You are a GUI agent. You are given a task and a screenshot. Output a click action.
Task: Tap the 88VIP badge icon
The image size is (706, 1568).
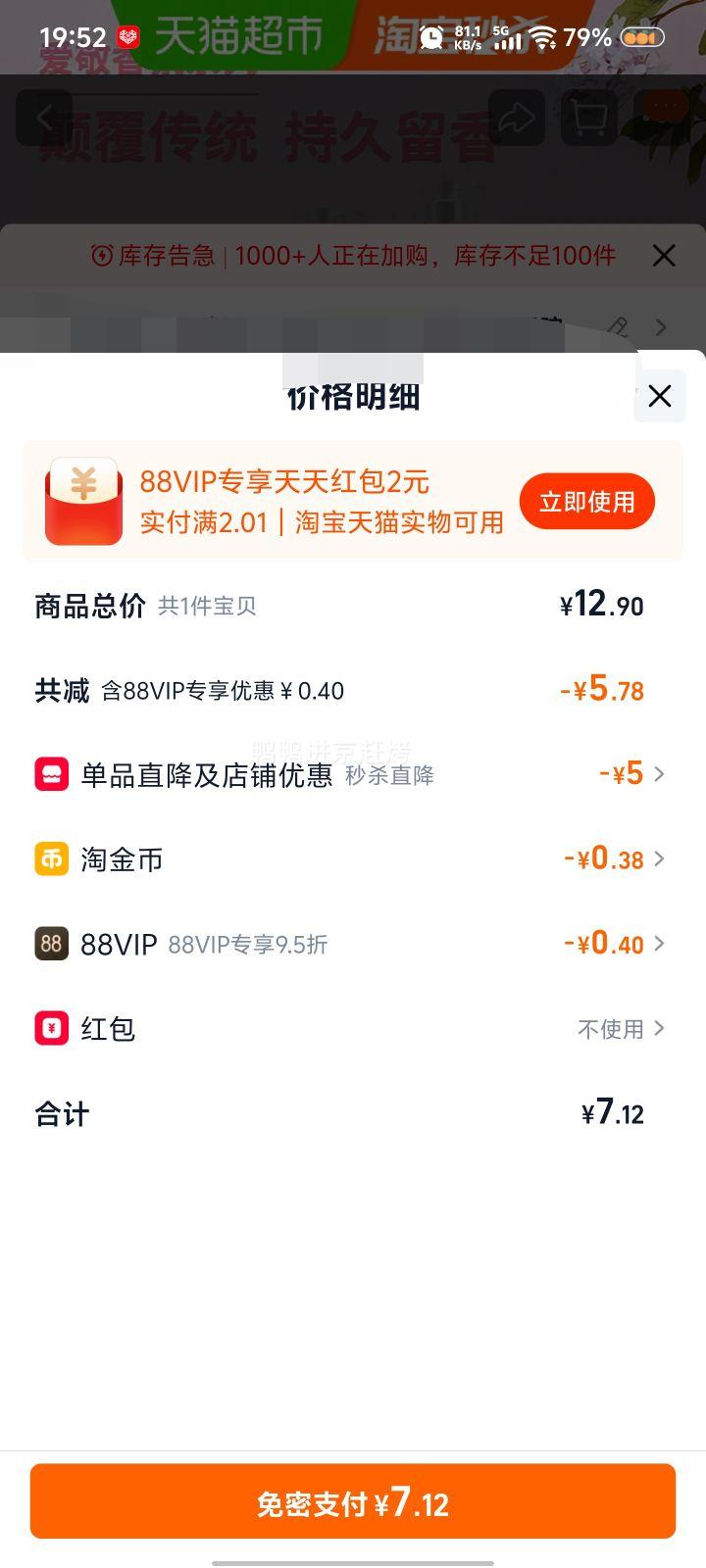click(x=51, y=944)
